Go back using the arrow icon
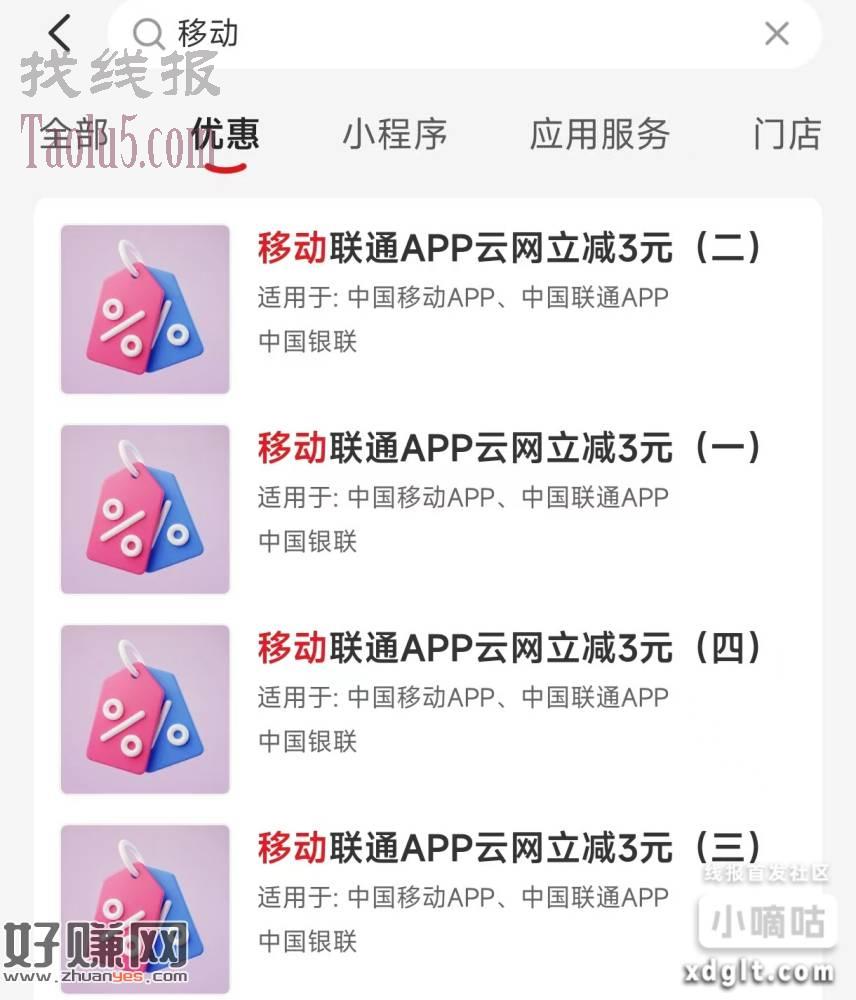Image resolution: width=856 pixels, height=1000 pixels. [x=60, y=33]
